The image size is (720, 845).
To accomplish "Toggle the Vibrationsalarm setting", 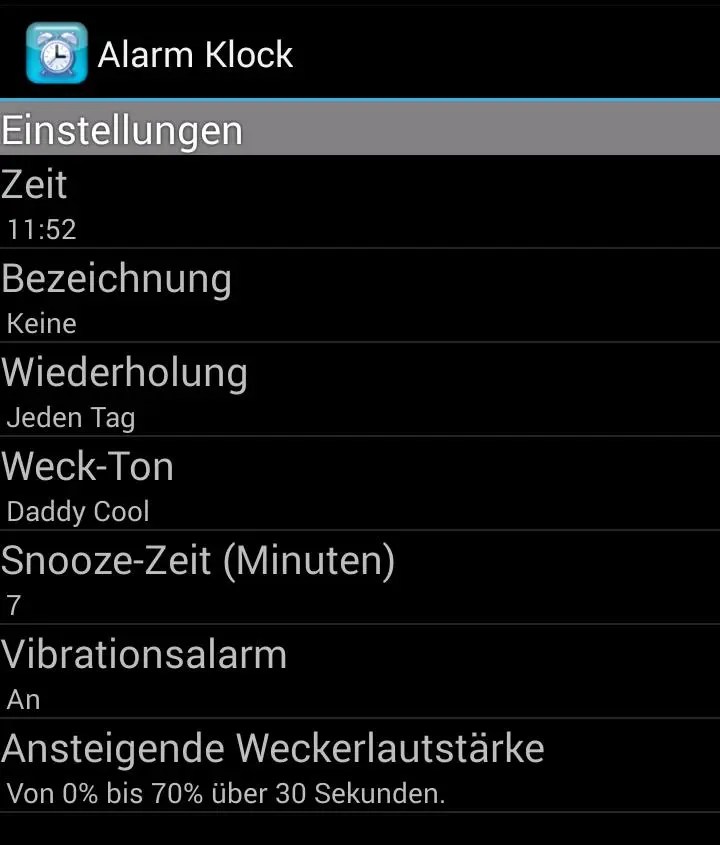I will [x=360, y=672].
